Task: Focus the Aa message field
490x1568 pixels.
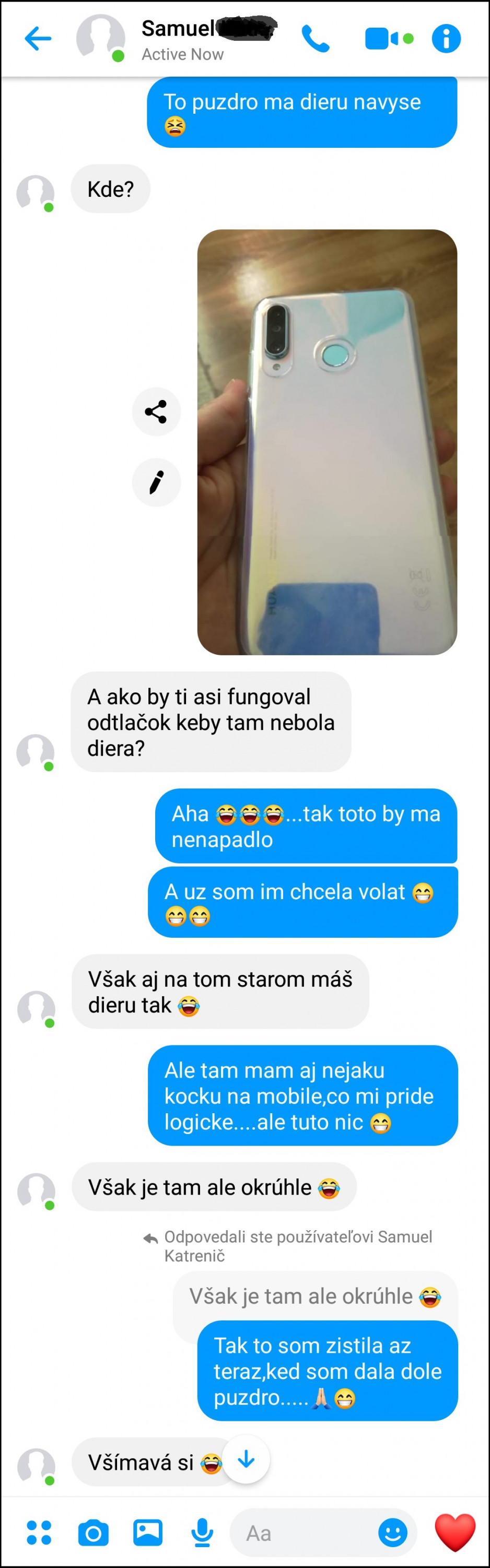Action: pyautogui.click(x=305, y=1532)
